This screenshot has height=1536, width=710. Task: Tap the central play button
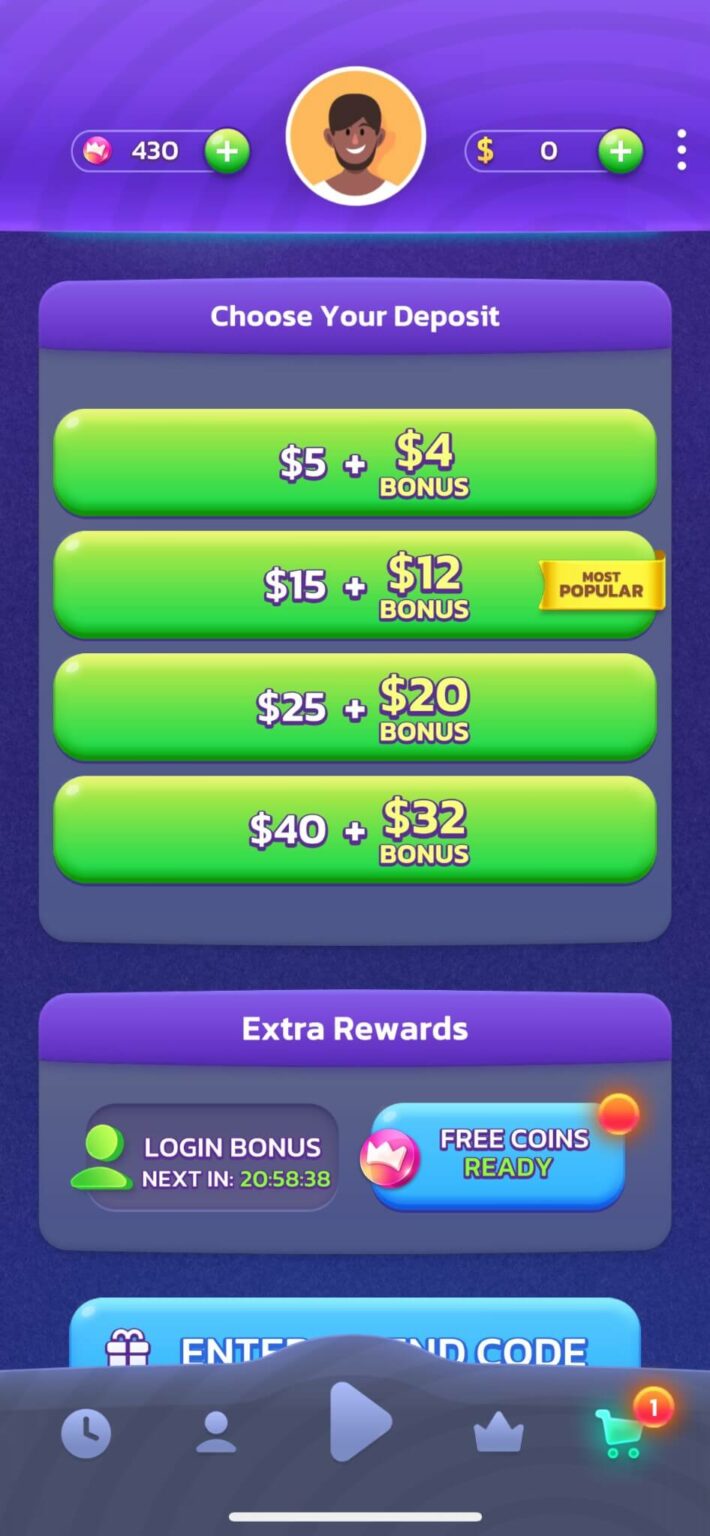coord(359,1421)
